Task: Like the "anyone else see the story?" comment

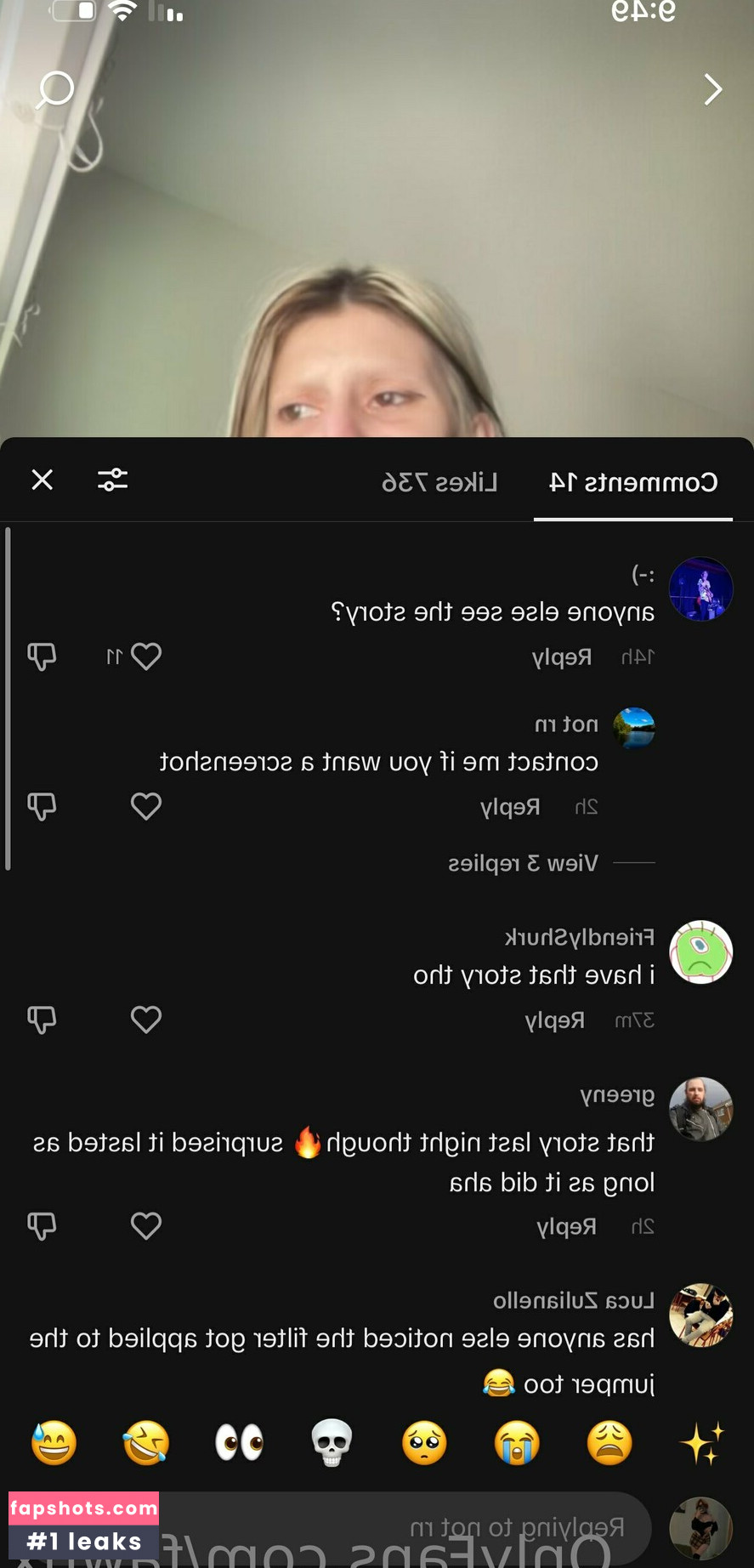Action: (146, 656)
